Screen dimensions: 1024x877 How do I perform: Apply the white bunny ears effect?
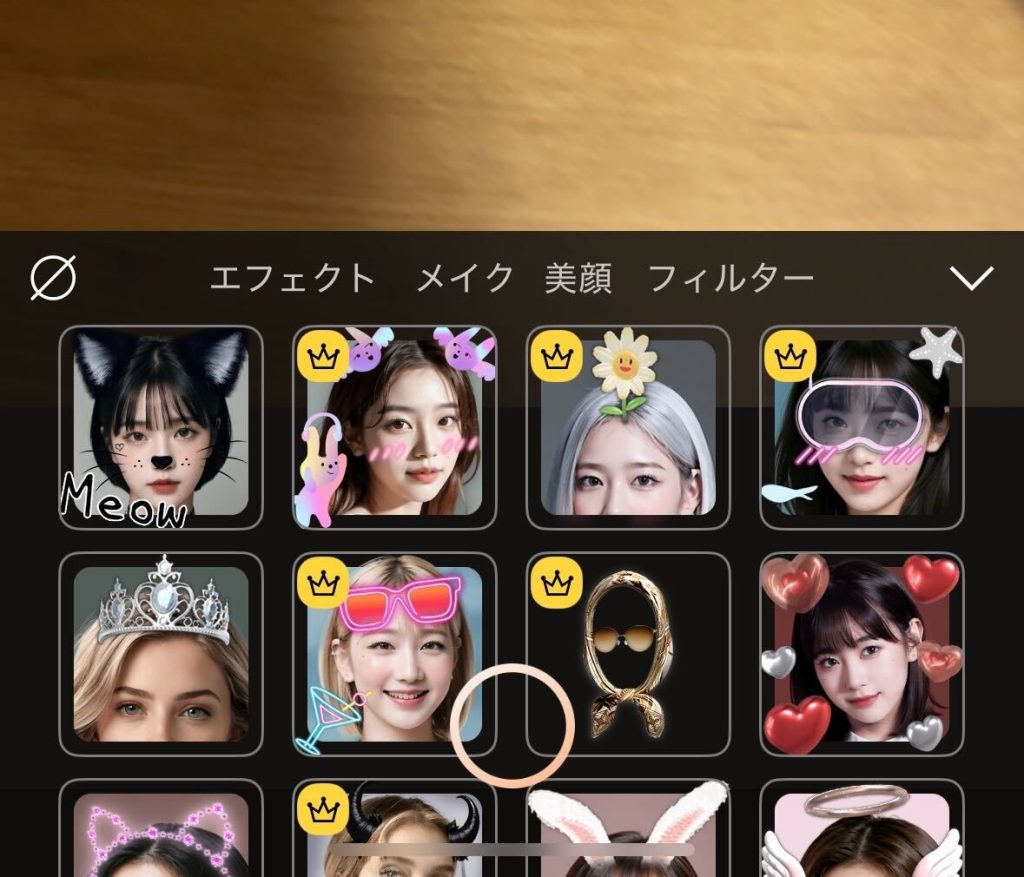[x=628, y=828]
